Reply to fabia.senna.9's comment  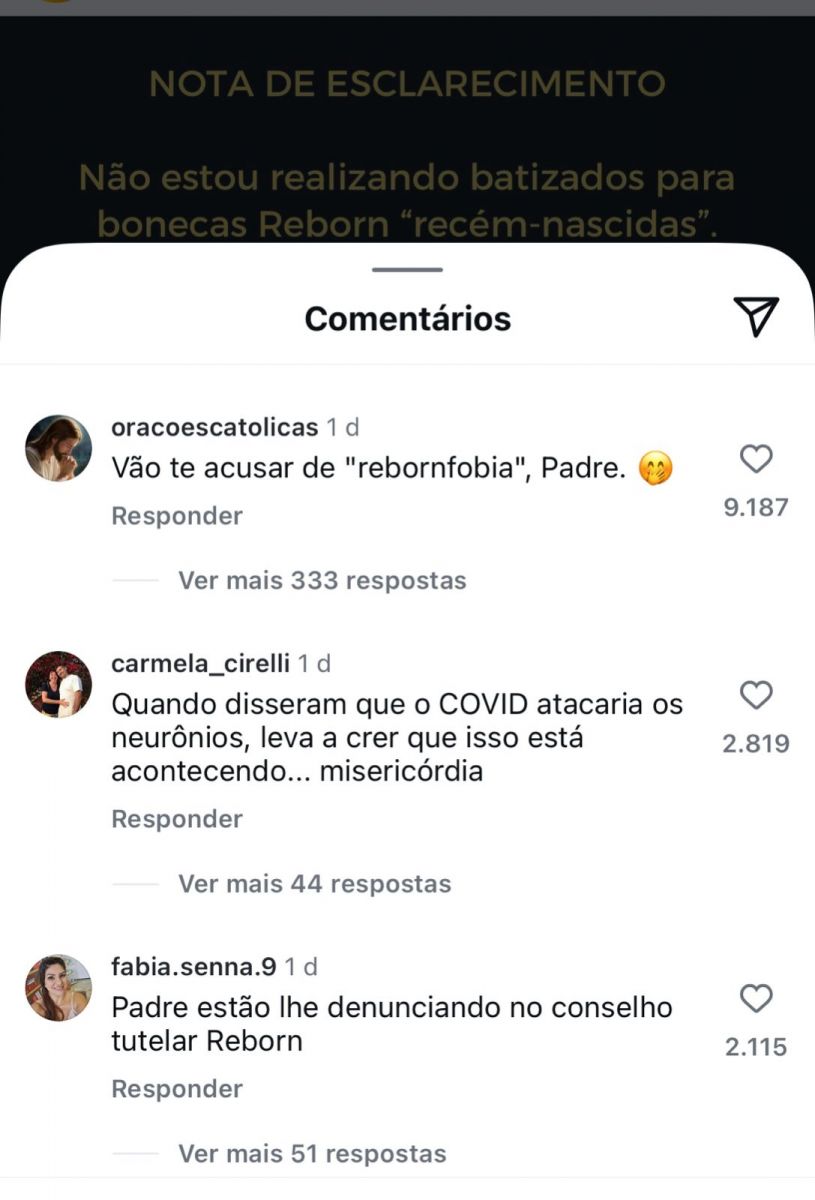point(176,1089)
